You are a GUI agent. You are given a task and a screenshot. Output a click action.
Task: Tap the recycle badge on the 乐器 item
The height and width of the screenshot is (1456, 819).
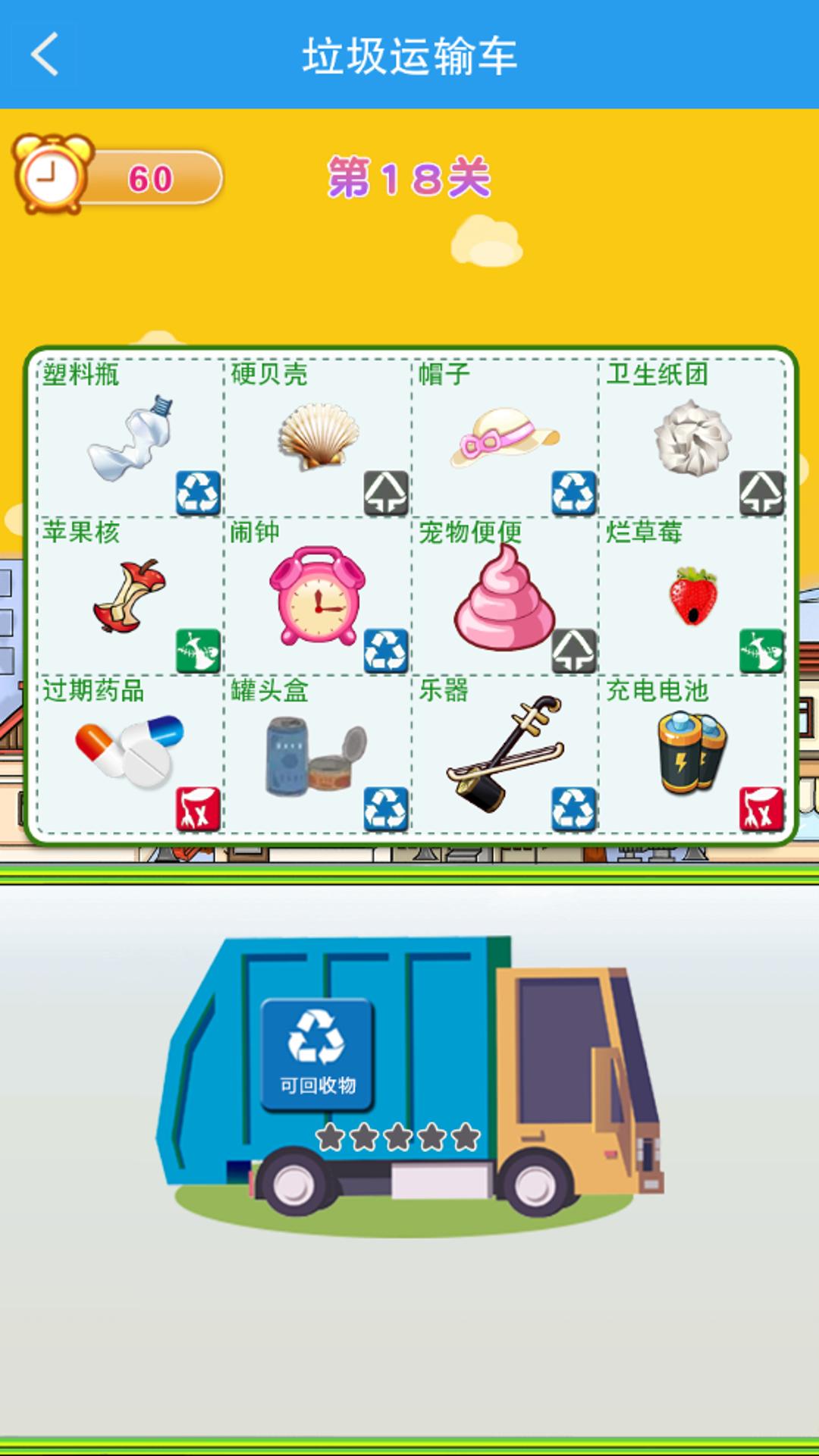tap(576, 805)
